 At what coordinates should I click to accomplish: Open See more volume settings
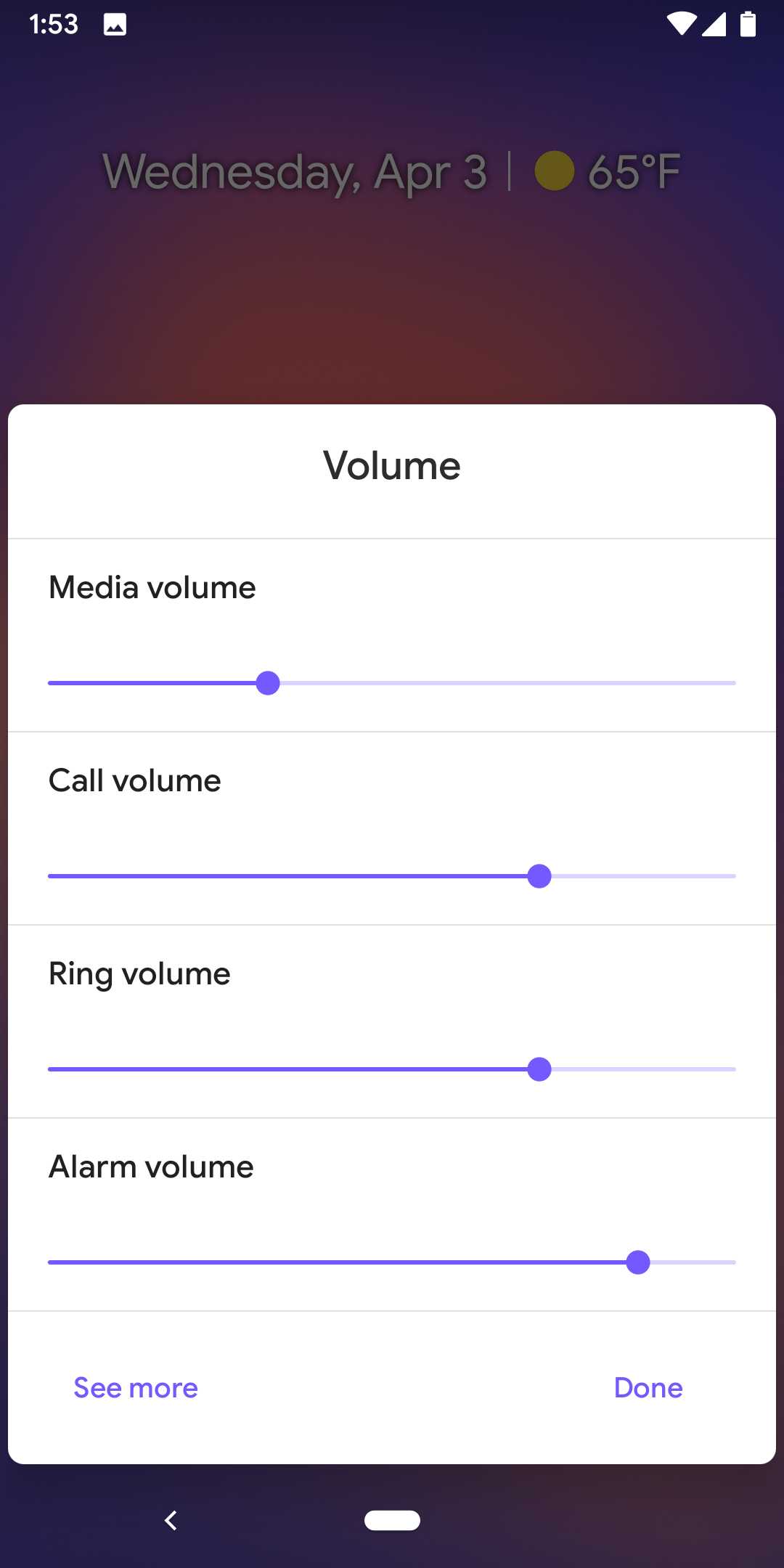coord(136,1388)
